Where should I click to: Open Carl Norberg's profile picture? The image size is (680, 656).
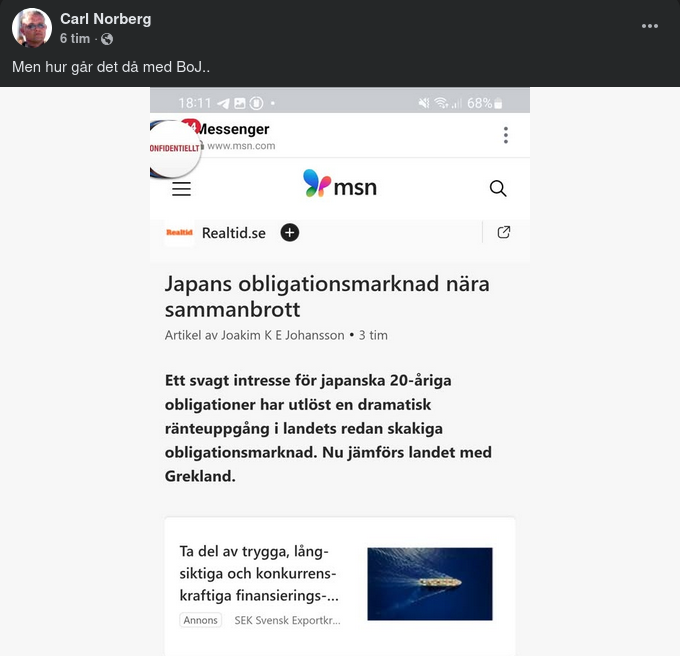point(32,28)
